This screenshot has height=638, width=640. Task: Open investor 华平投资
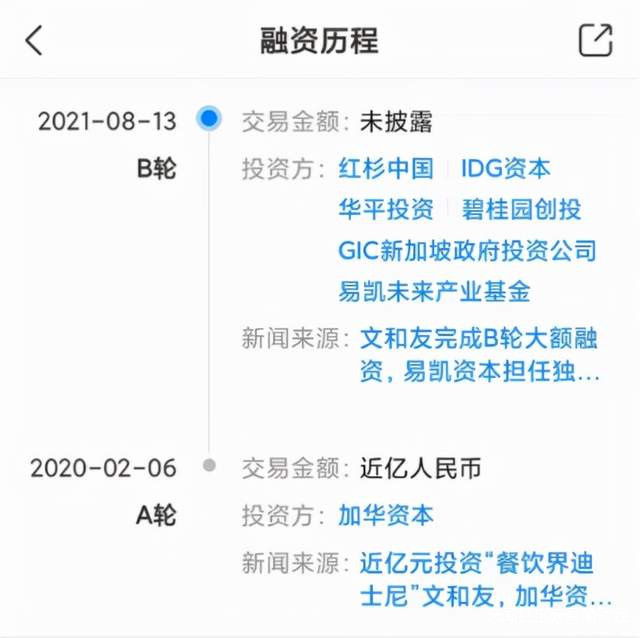pyautogui.click(x=385, y=209)
